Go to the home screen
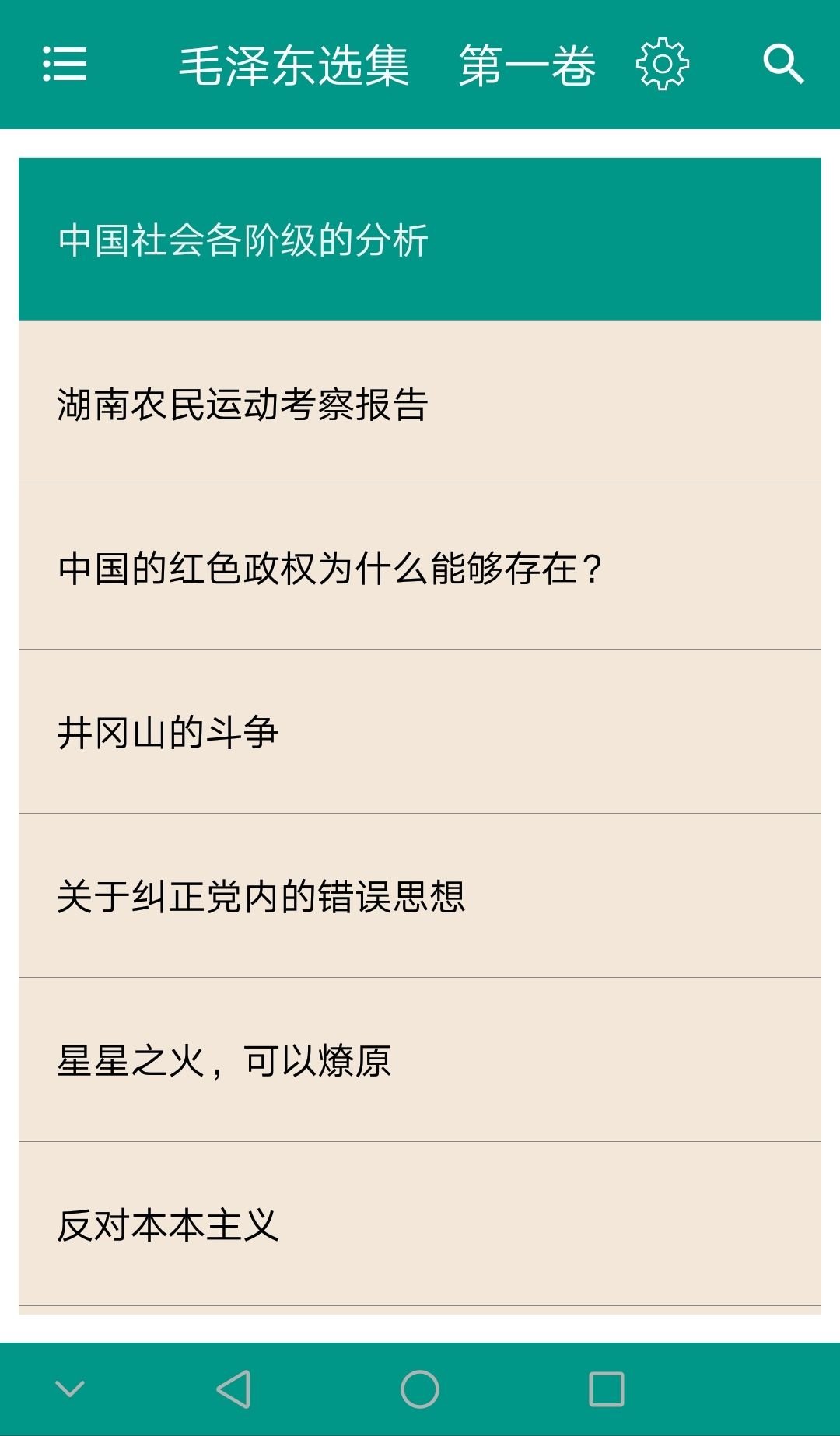This screenshot has height=1436, width=840. [420, 1389]
